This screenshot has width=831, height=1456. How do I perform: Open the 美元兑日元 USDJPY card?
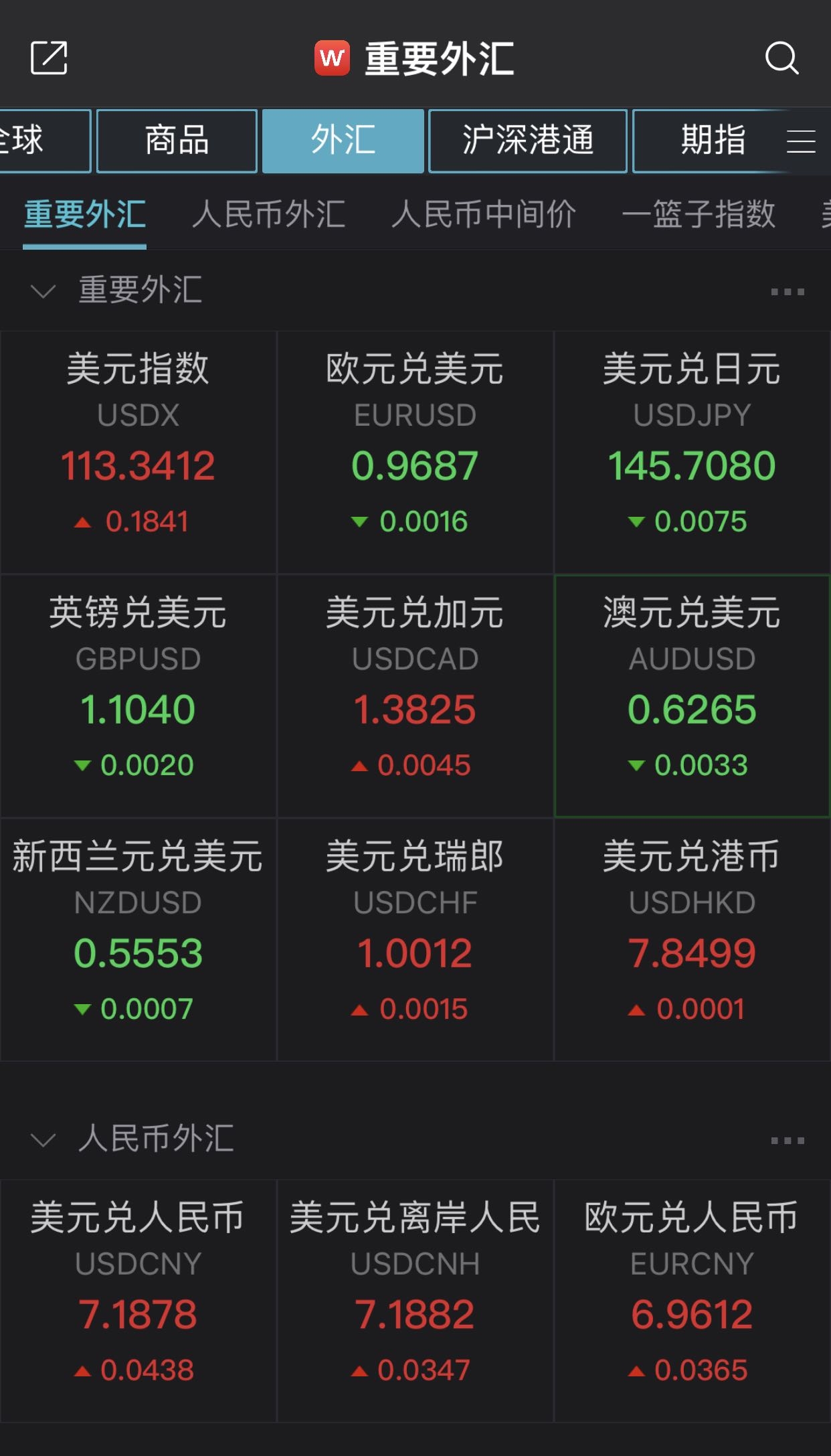692,452
